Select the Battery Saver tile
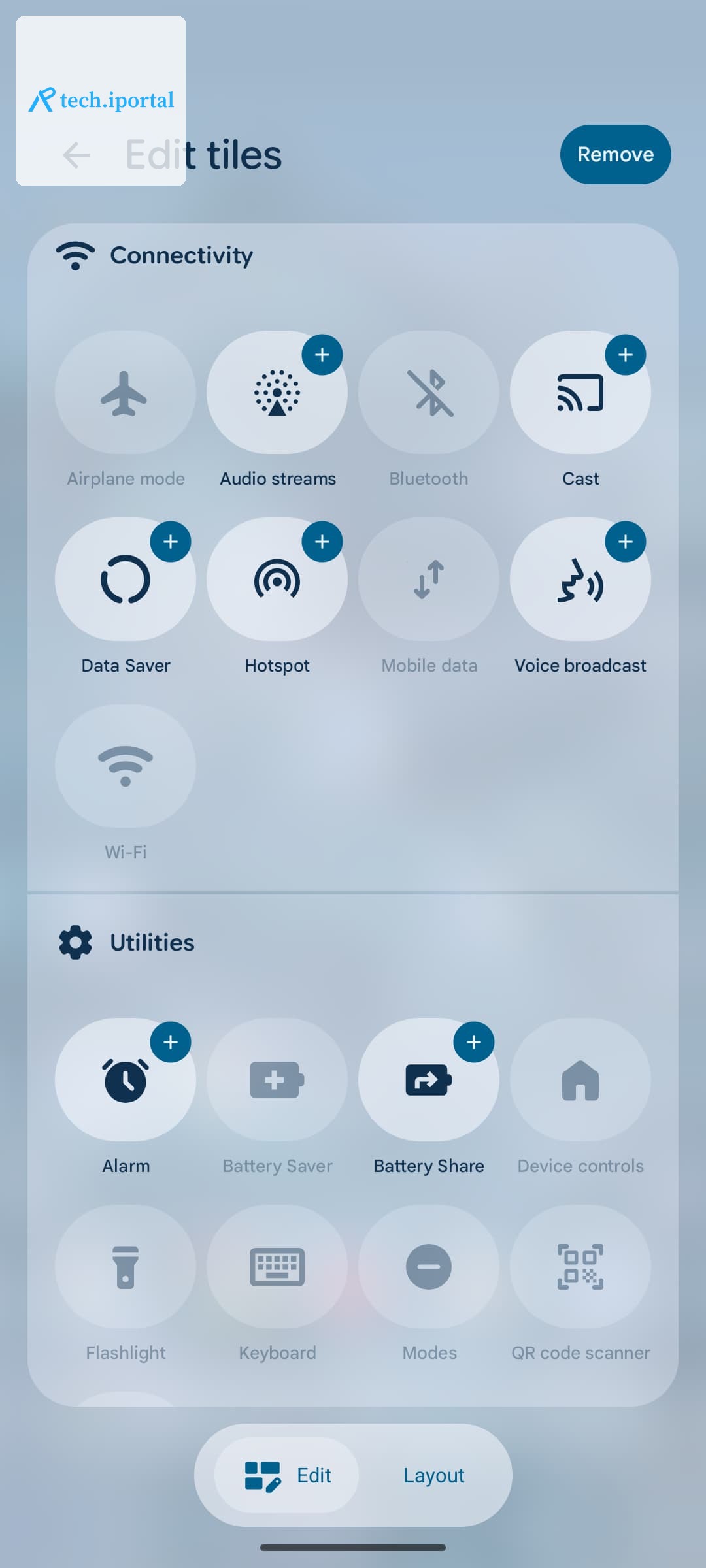706x1568 pixels. 277,1080
